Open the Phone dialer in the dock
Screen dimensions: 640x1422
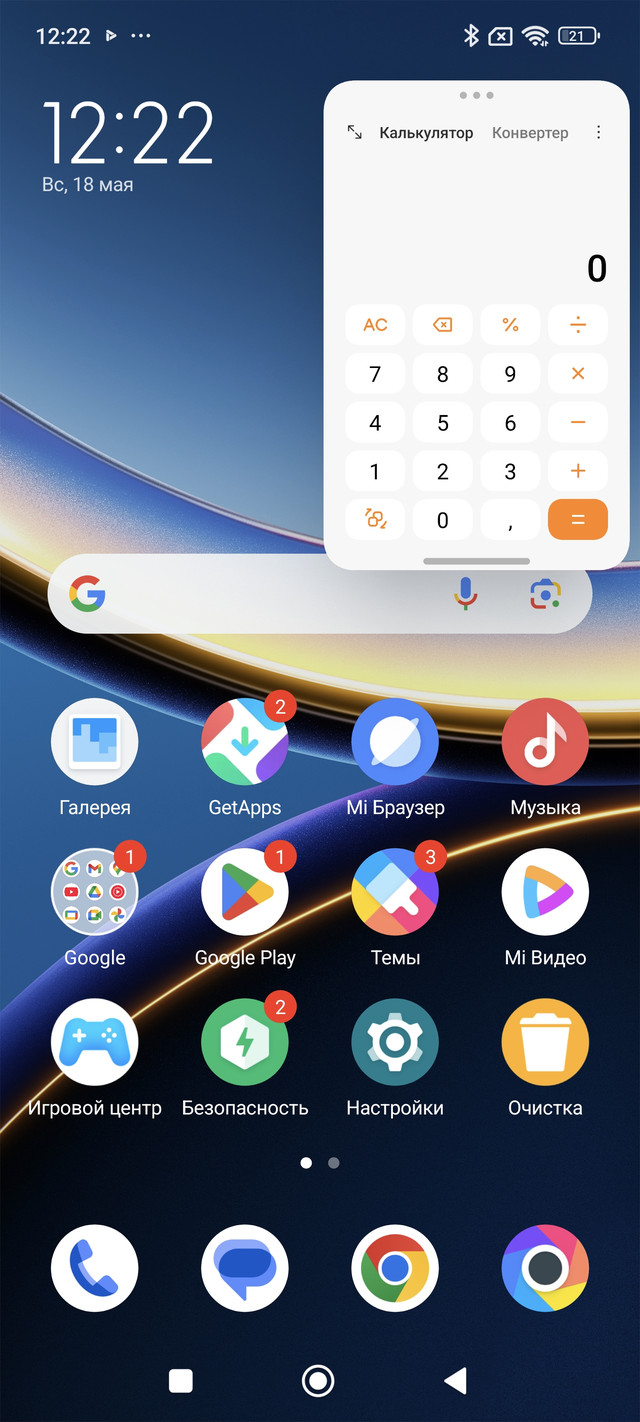pyautogui.click(x=95, y=1268)
